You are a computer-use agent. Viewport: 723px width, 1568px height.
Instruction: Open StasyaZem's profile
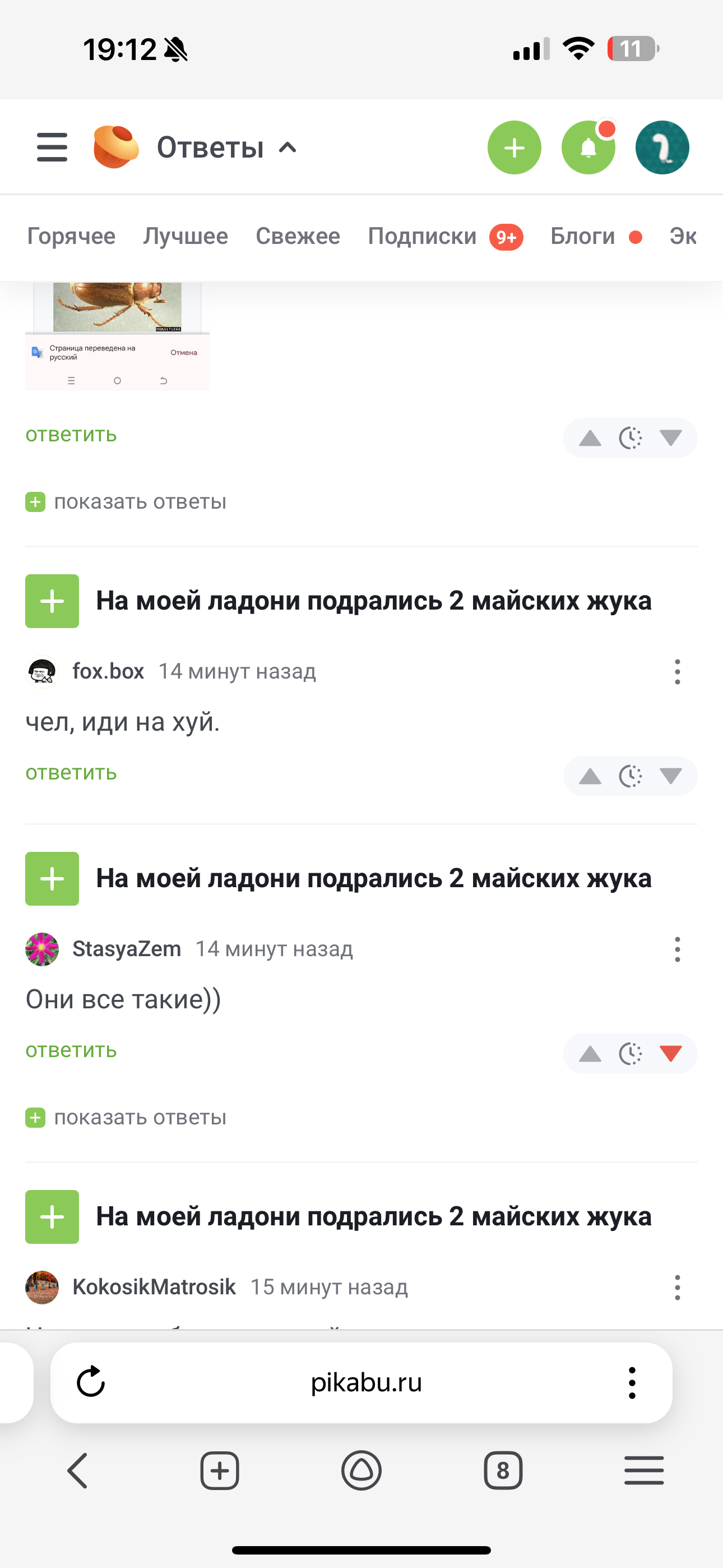[127, 949]
